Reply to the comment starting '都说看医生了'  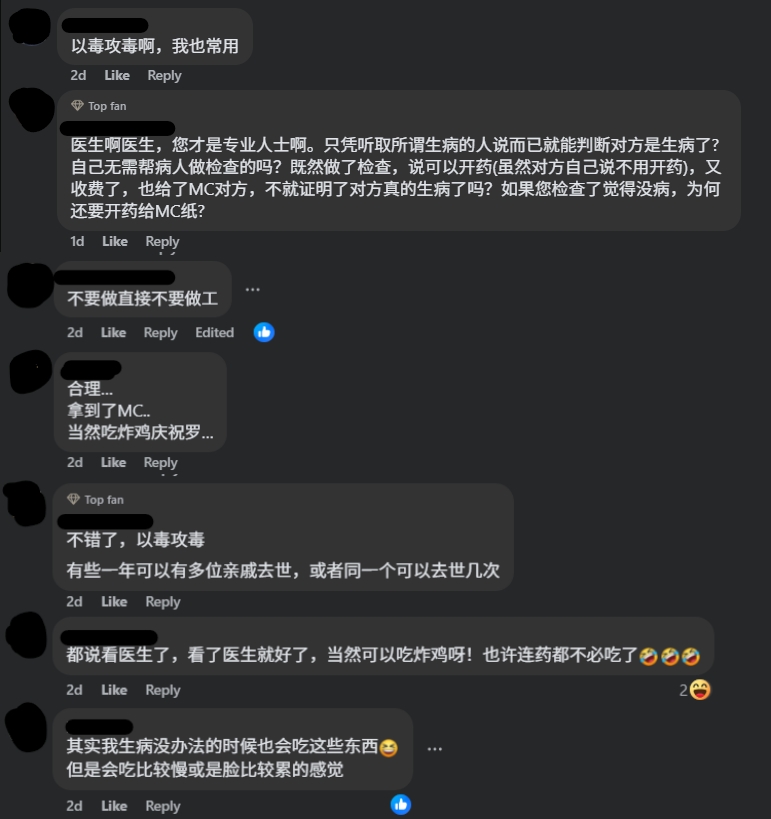(162, 690)
